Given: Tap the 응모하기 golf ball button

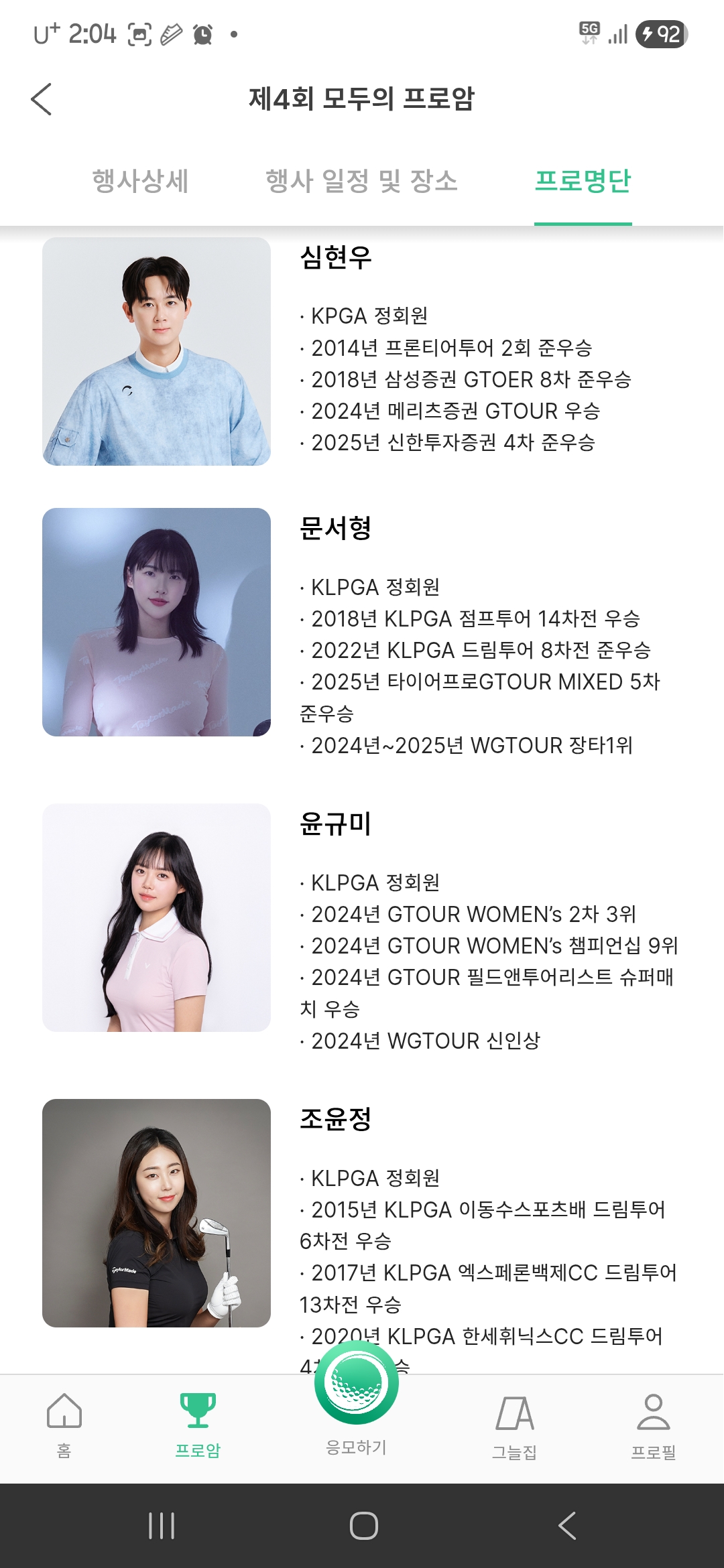Looking at the screenshot, I should point(357,1384).
